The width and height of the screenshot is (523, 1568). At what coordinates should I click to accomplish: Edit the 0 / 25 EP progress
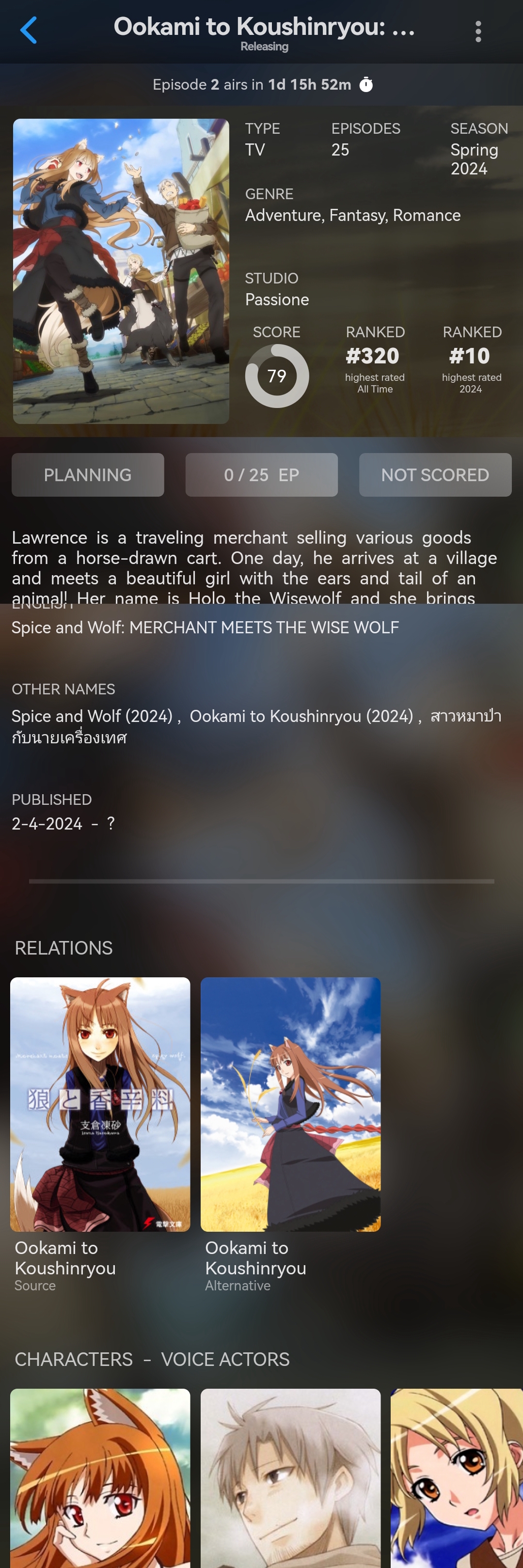coord(261,475)
